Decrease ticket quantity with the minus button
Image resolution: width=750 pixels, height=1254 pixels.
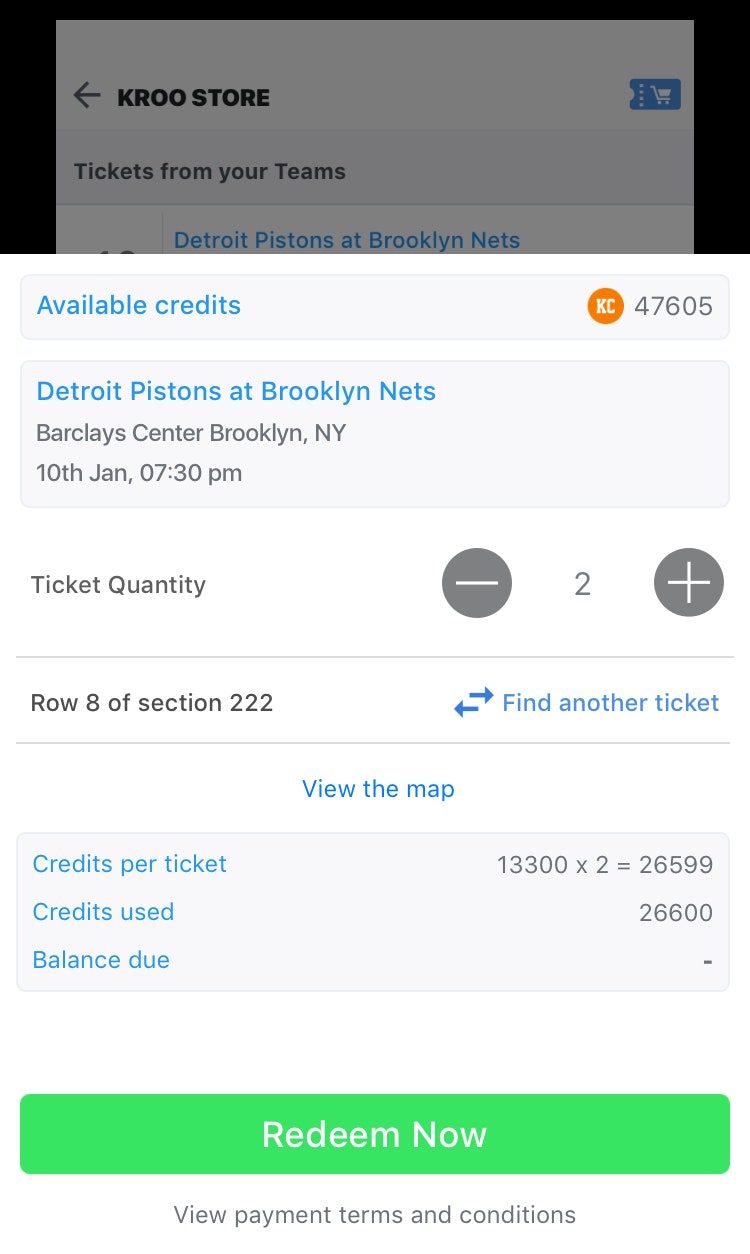click(x=477, y=582)
